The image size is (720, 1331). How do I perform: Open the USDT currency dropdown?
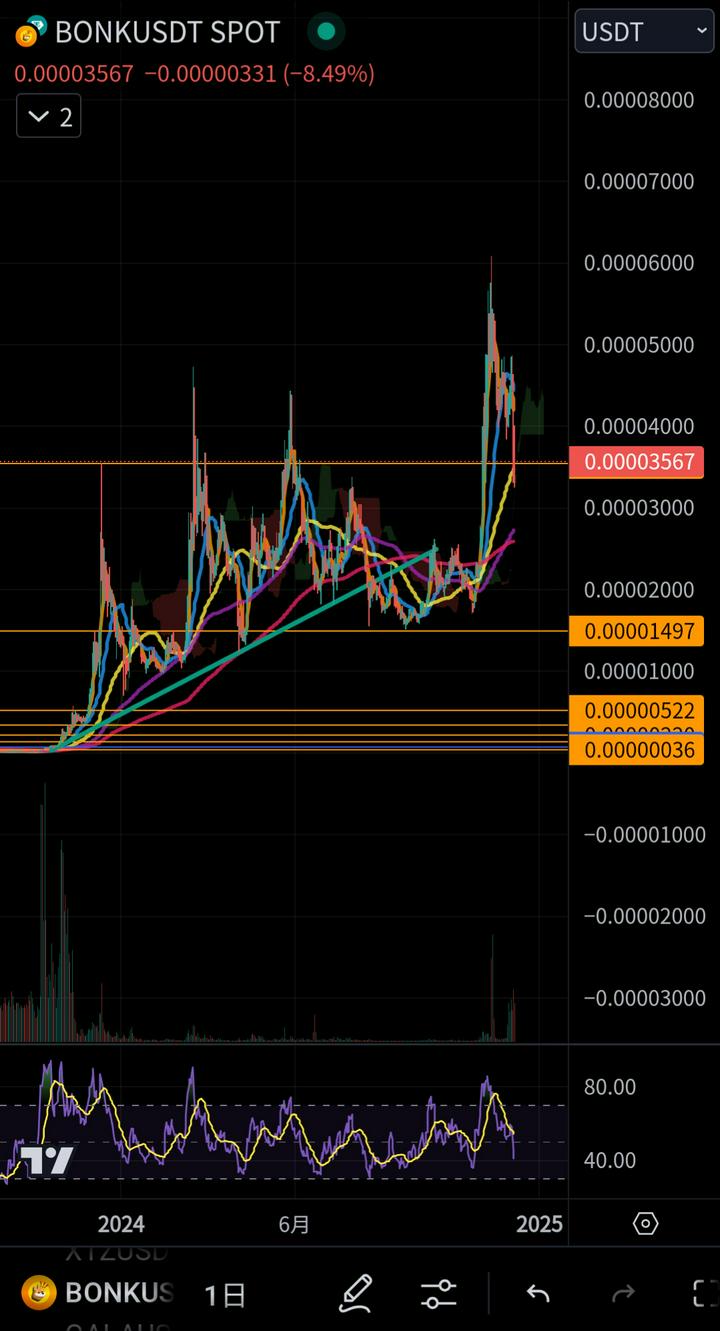point(643,31)
